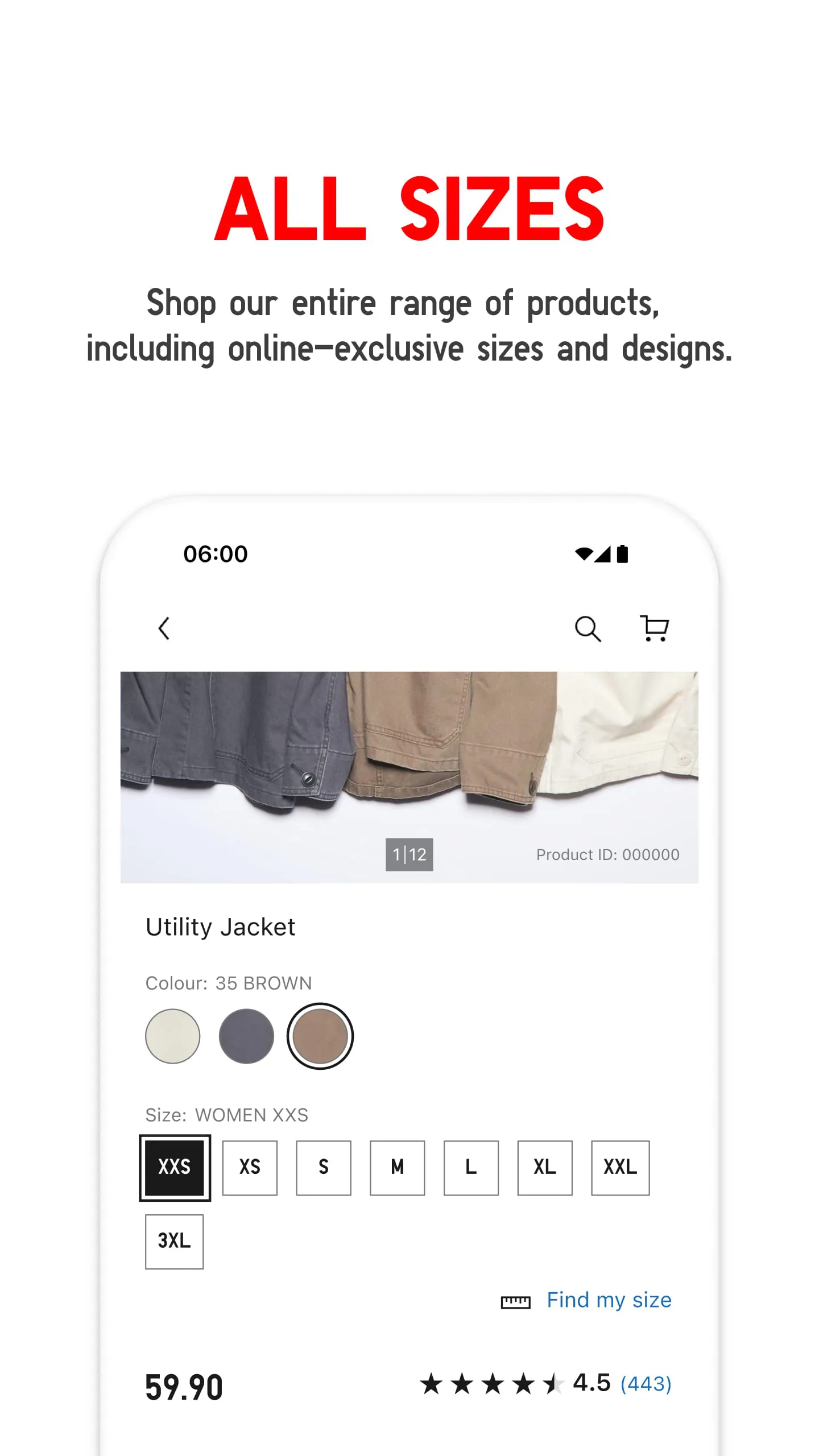
Task: Deselect the active XXS size
Action: [x=174, y=1167]
